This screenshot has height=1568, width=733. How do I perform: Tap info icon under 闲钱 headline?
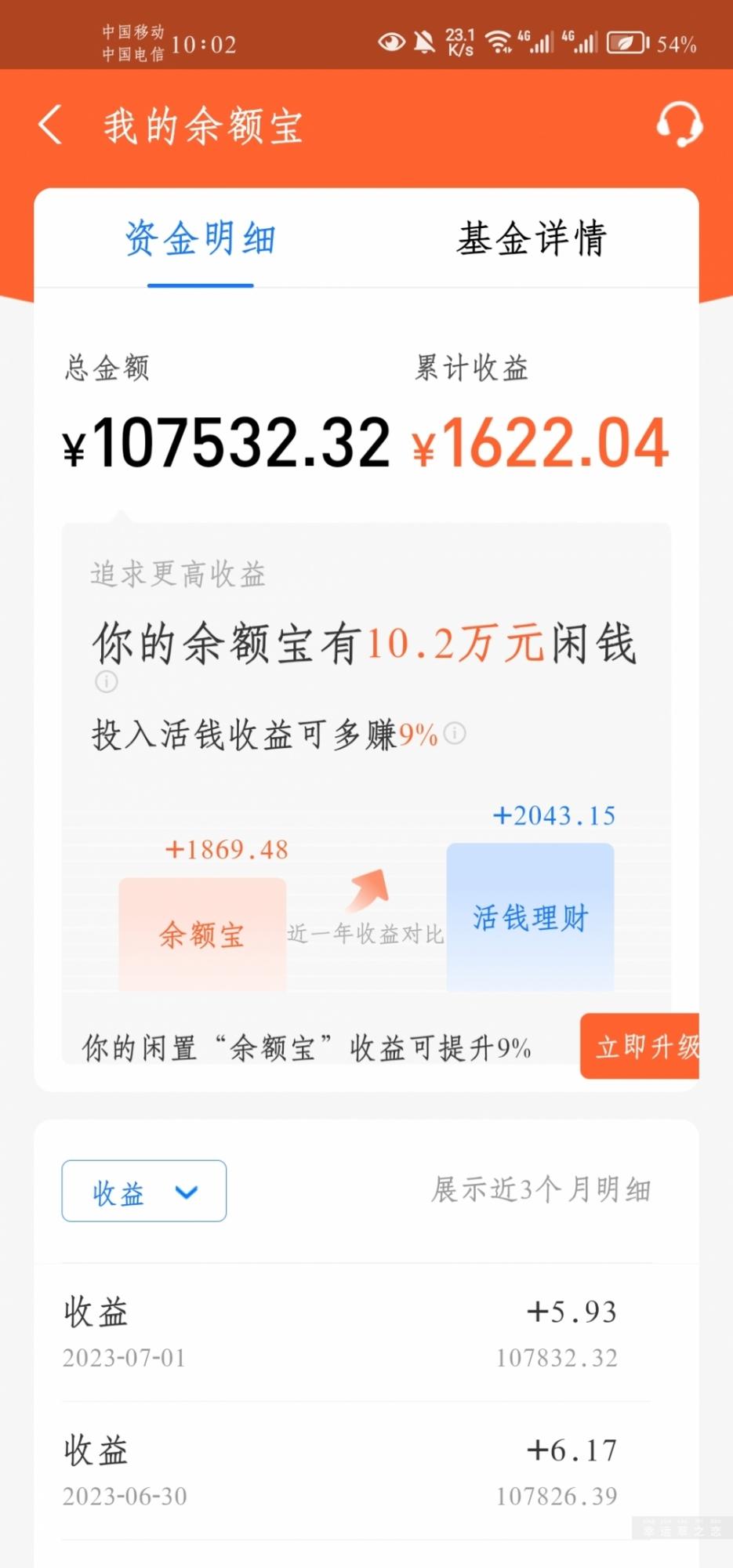click(x=107, y=681)
